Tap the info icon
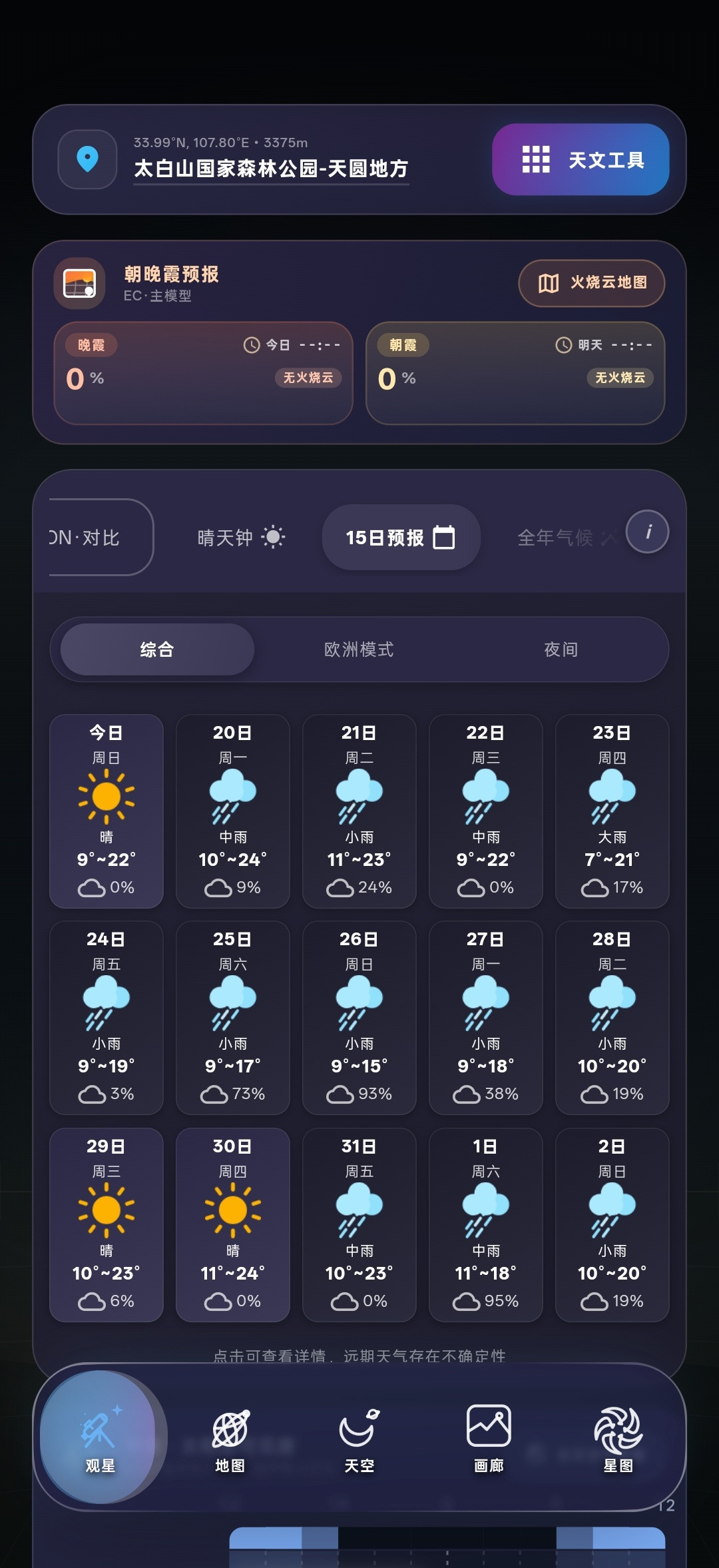This screenshot has height=1568, width=719. pos(647,532)
